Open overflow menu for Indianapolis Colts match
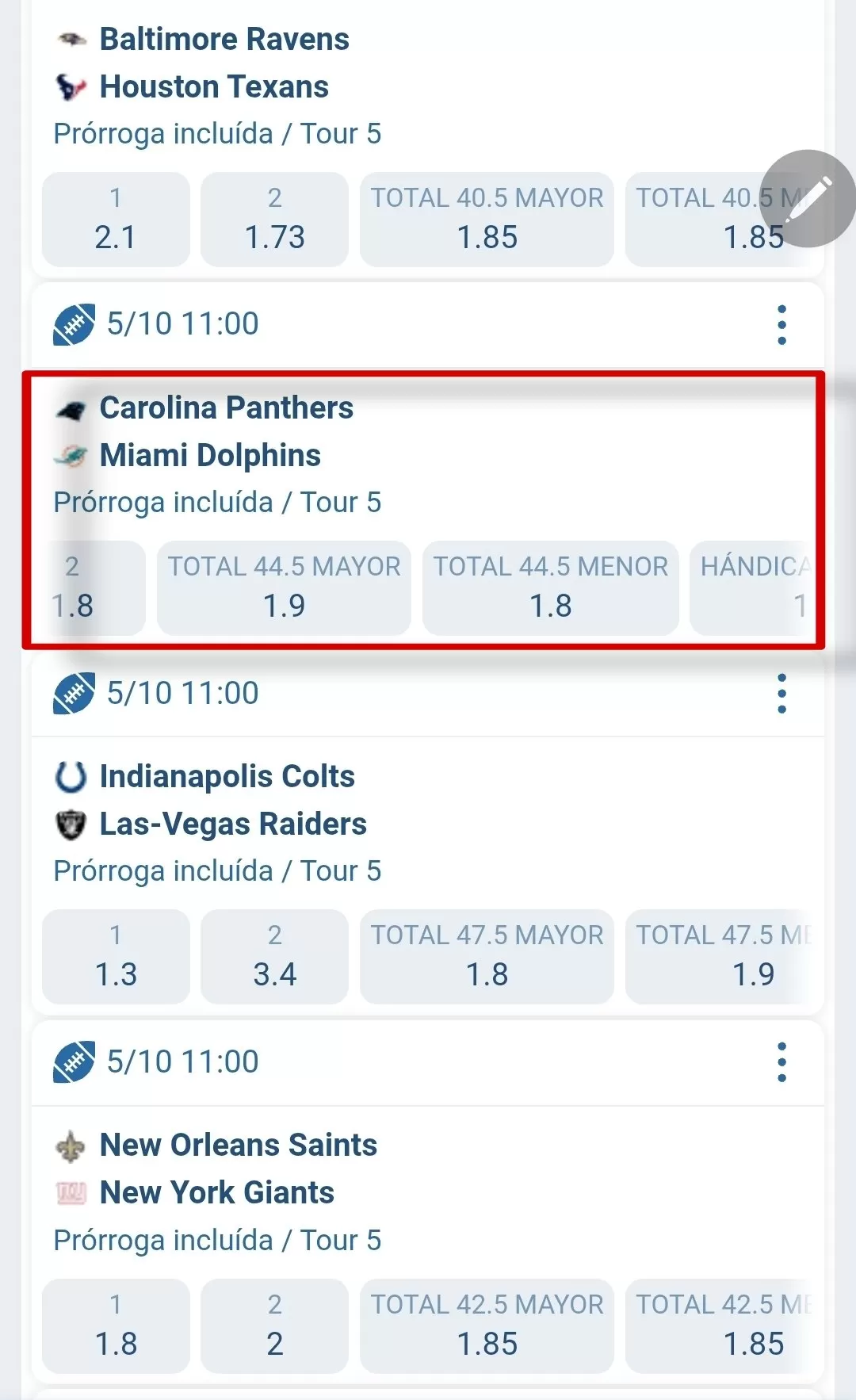Viewport: 856px width, 1400px height. 781,694
